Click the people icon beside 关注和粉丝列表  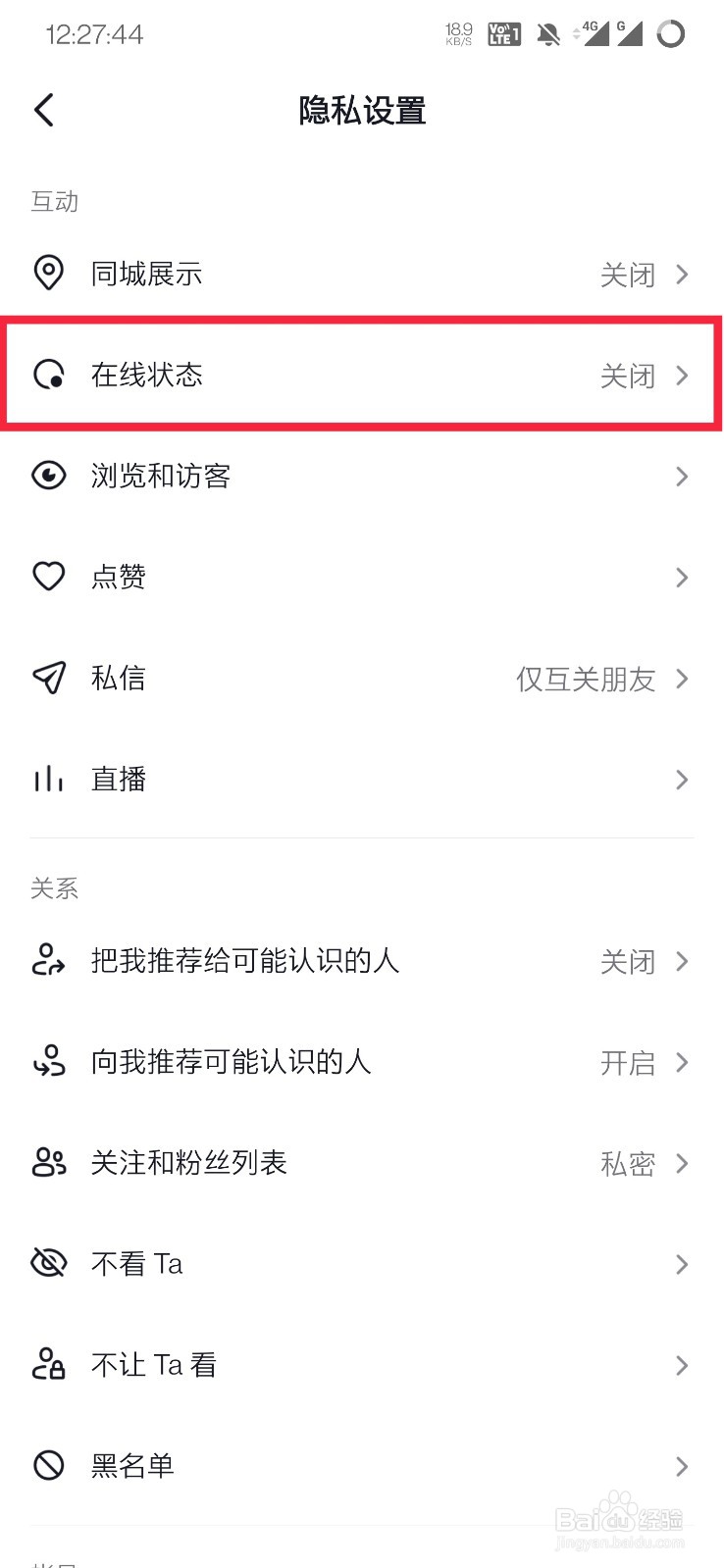[x=49, y=1163]
